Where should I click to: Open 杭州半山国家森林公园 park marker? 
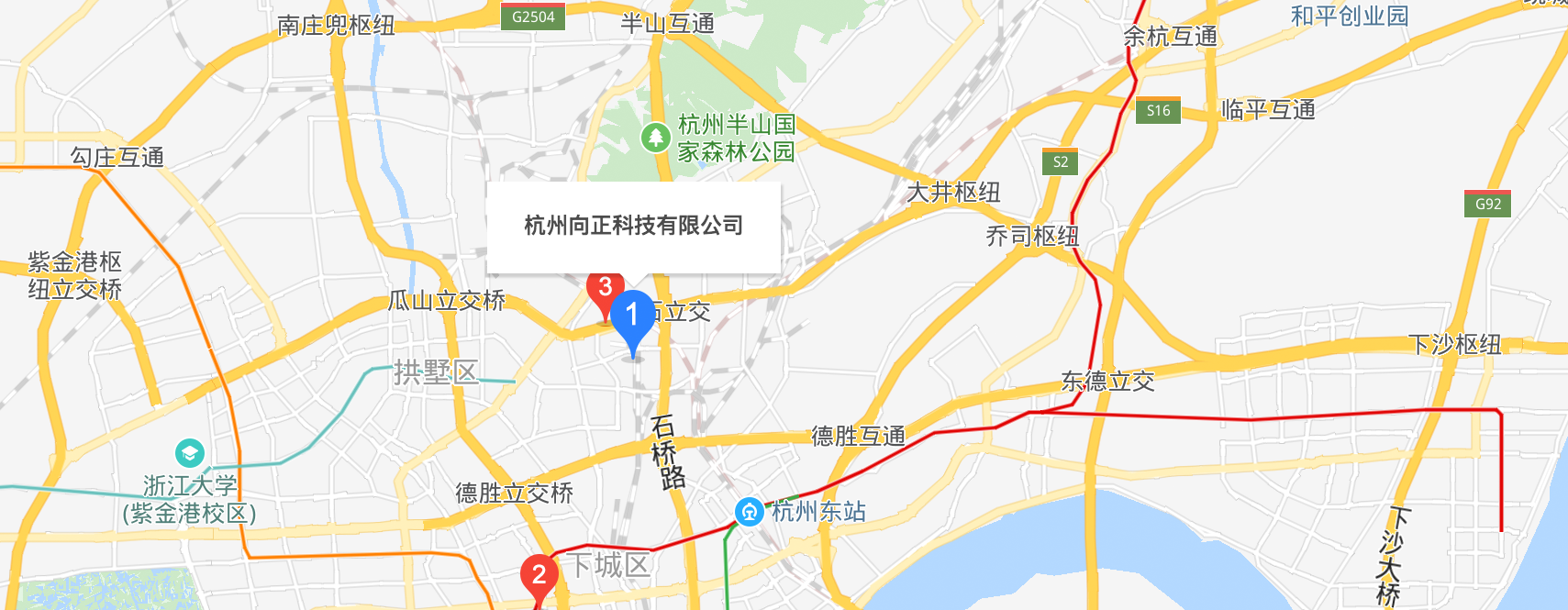655,139
